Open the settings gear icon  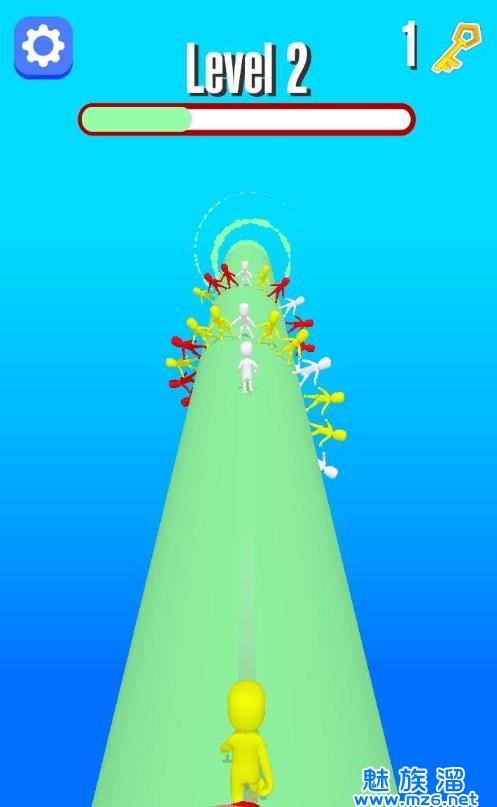point(43,47)
